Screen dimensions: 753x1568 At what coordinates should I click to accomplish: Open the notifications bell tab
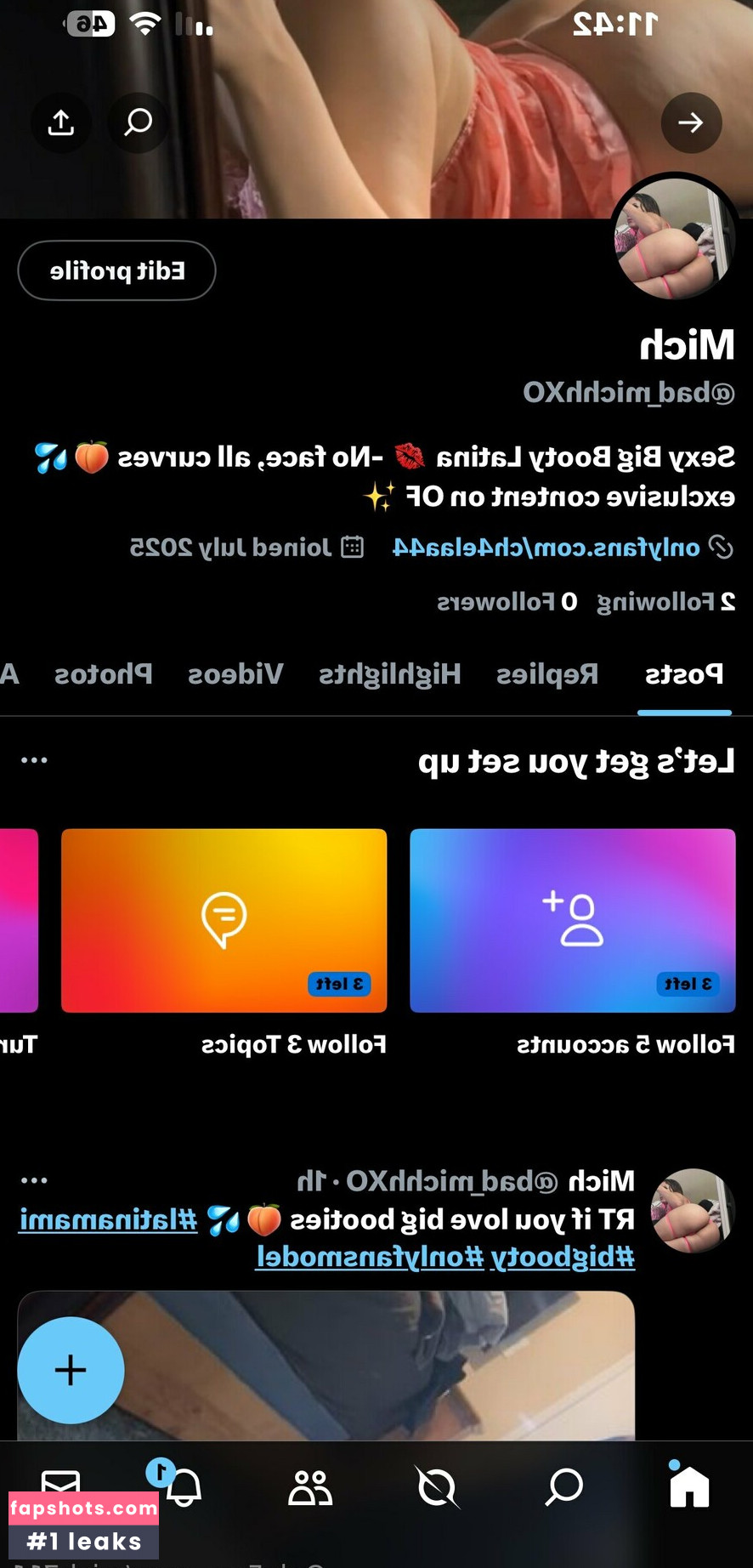[x=183, y=1487]
